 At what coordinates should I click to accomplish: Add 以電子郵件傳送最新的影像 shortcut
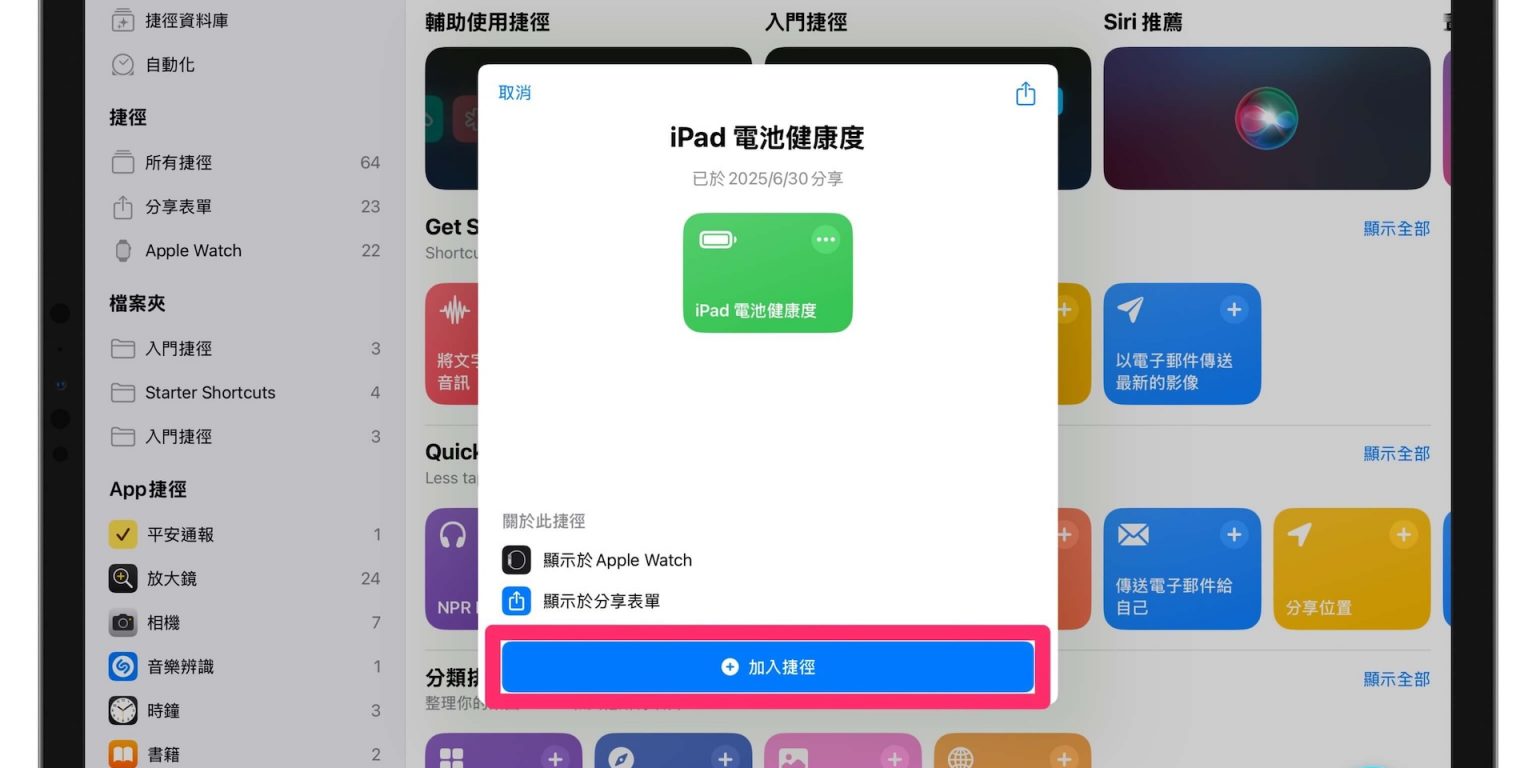[1233, 310]
